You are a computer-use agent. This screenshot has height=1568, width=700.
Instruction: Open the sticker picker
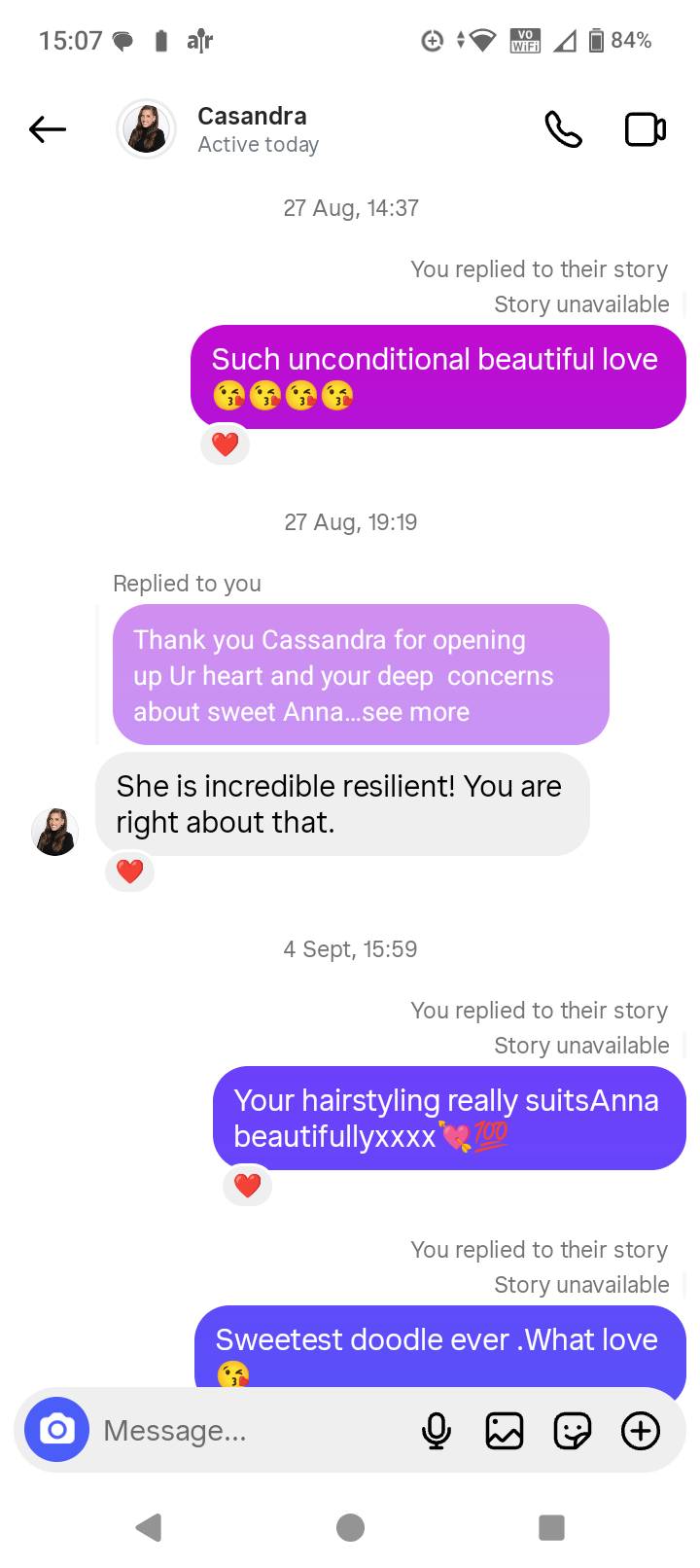573,1431
